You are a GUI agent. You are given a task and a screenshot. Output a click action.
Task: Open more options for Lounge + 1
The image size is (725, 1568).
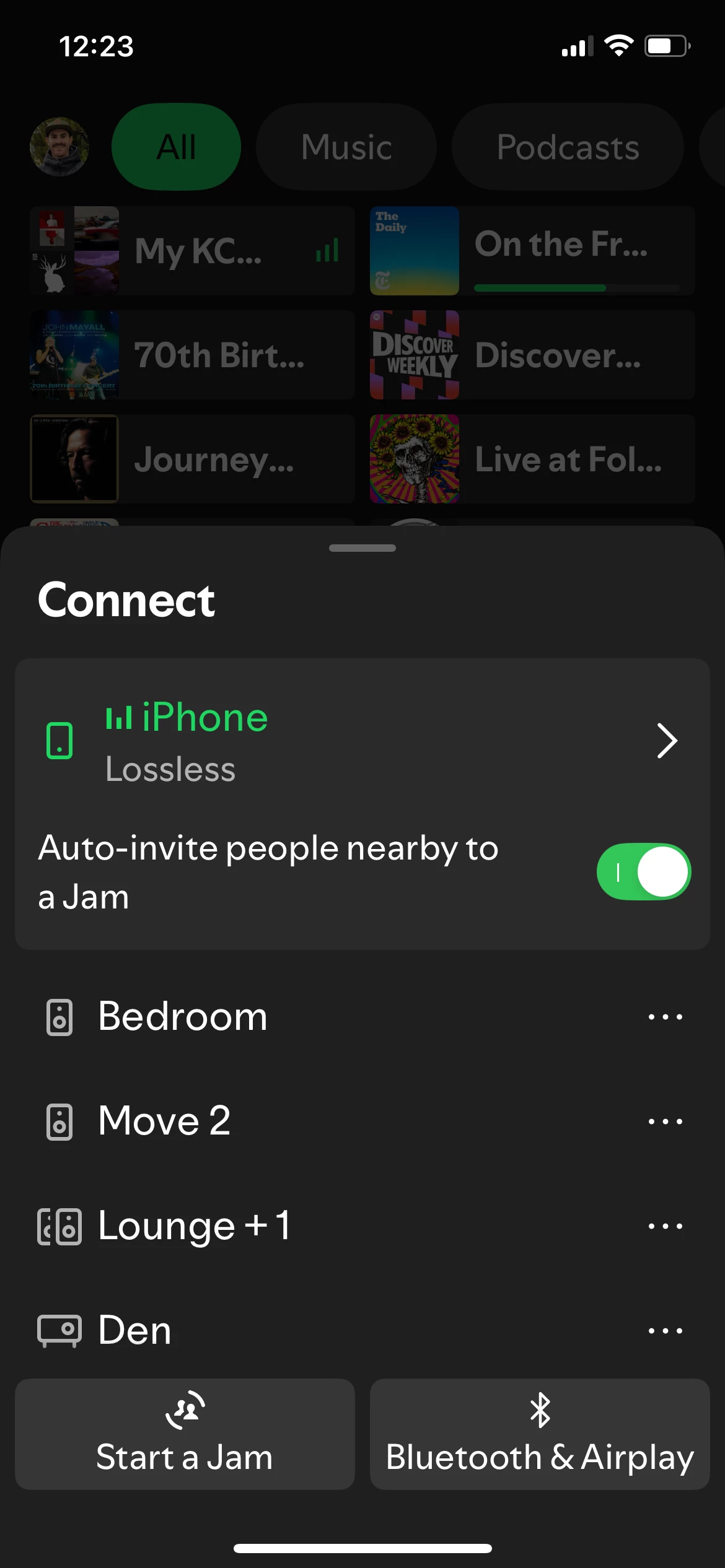[x=666, y=1226]
